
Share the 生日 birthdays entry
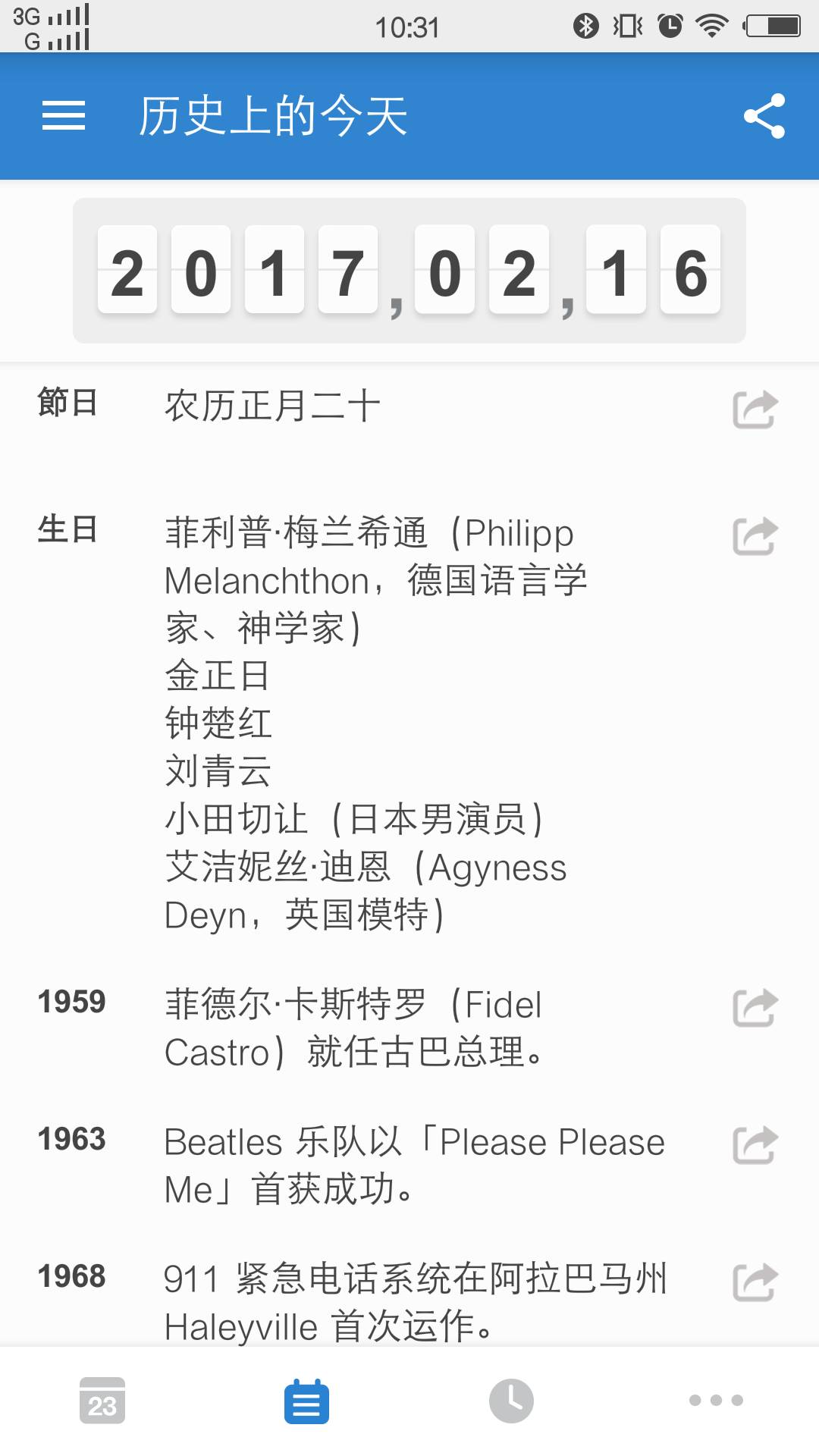(x=755, y=536)
